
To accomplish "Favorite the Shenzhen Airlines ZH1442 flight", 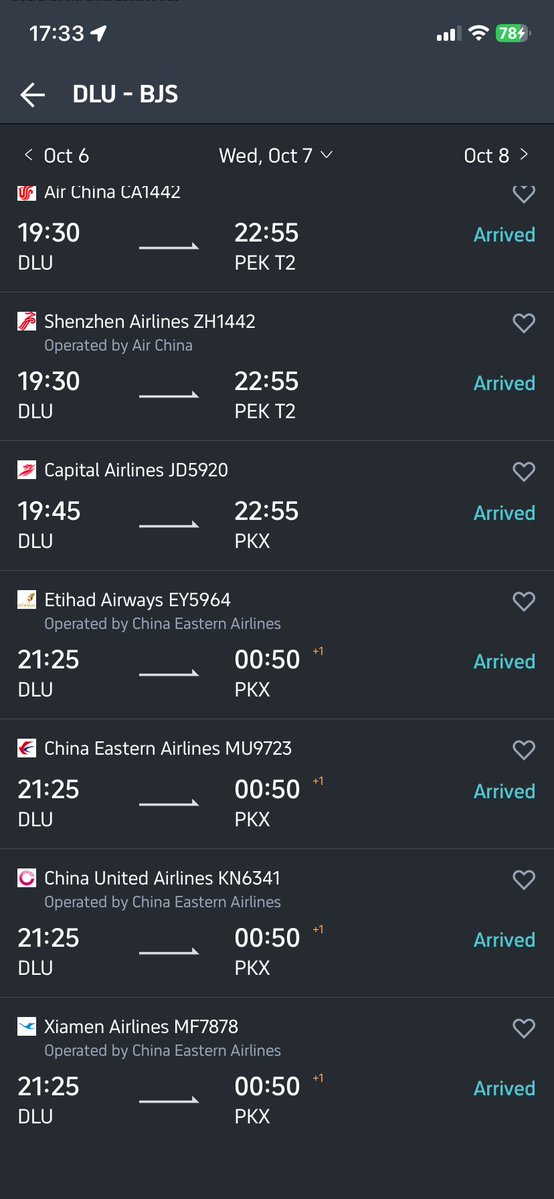I will 523,323.
